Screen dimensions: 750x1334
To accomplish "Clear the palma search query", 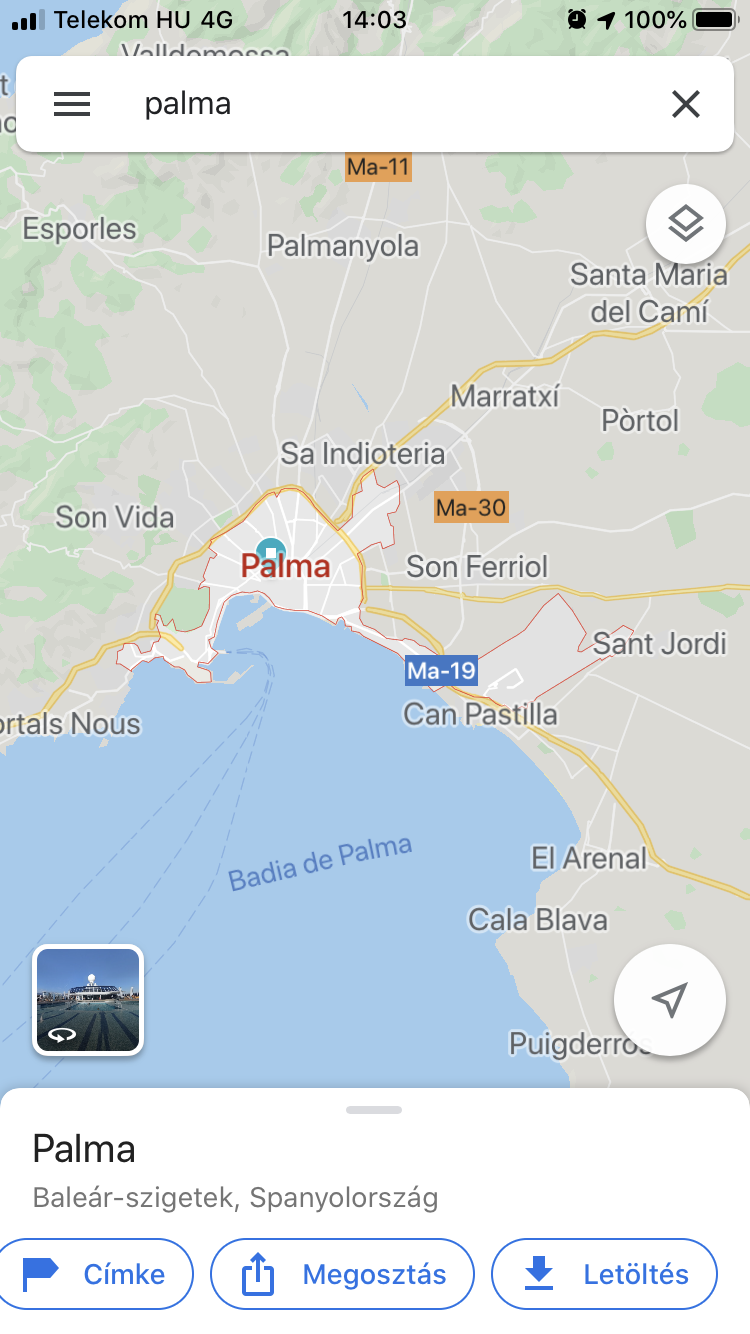I will pos(685,104).
